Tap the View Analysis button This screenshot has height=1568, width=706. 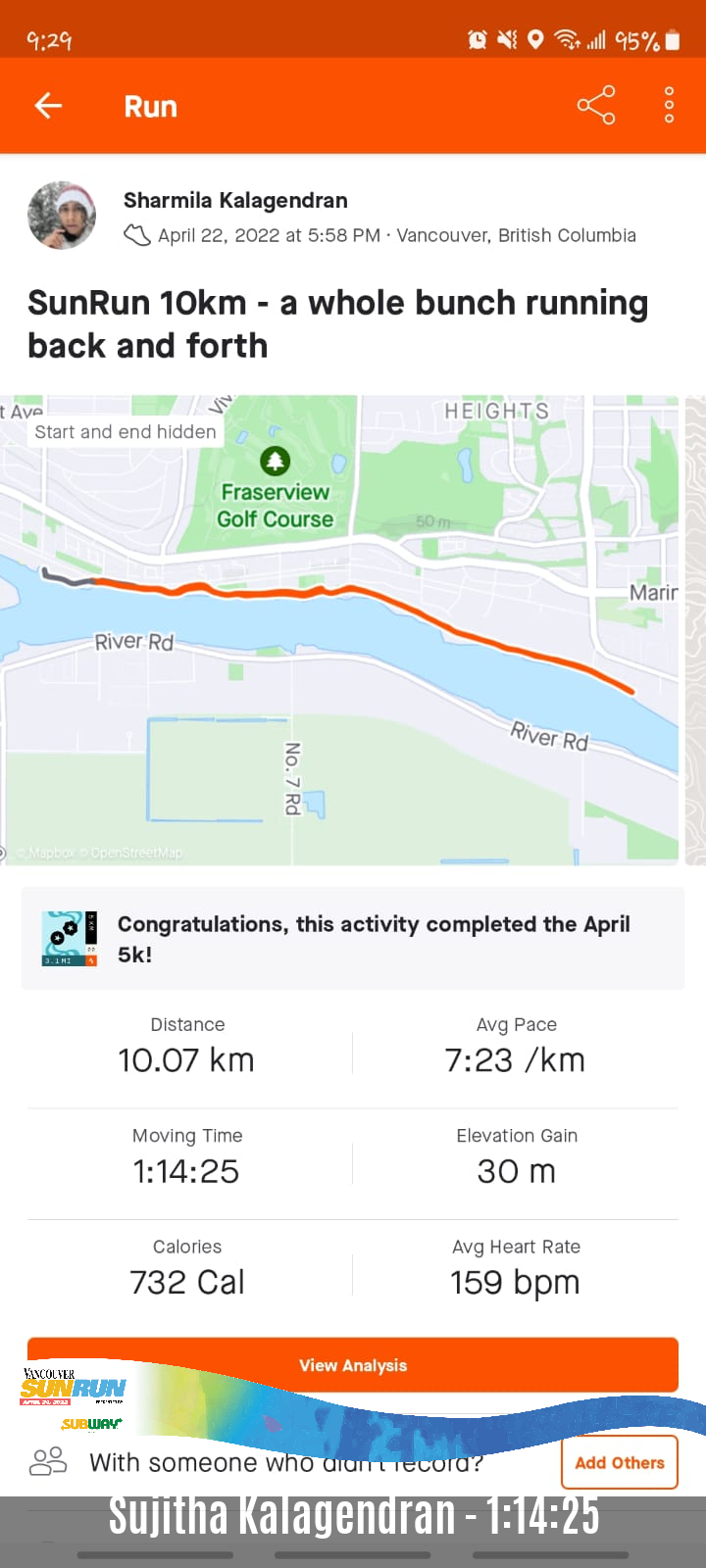(x=353, y=1364)
